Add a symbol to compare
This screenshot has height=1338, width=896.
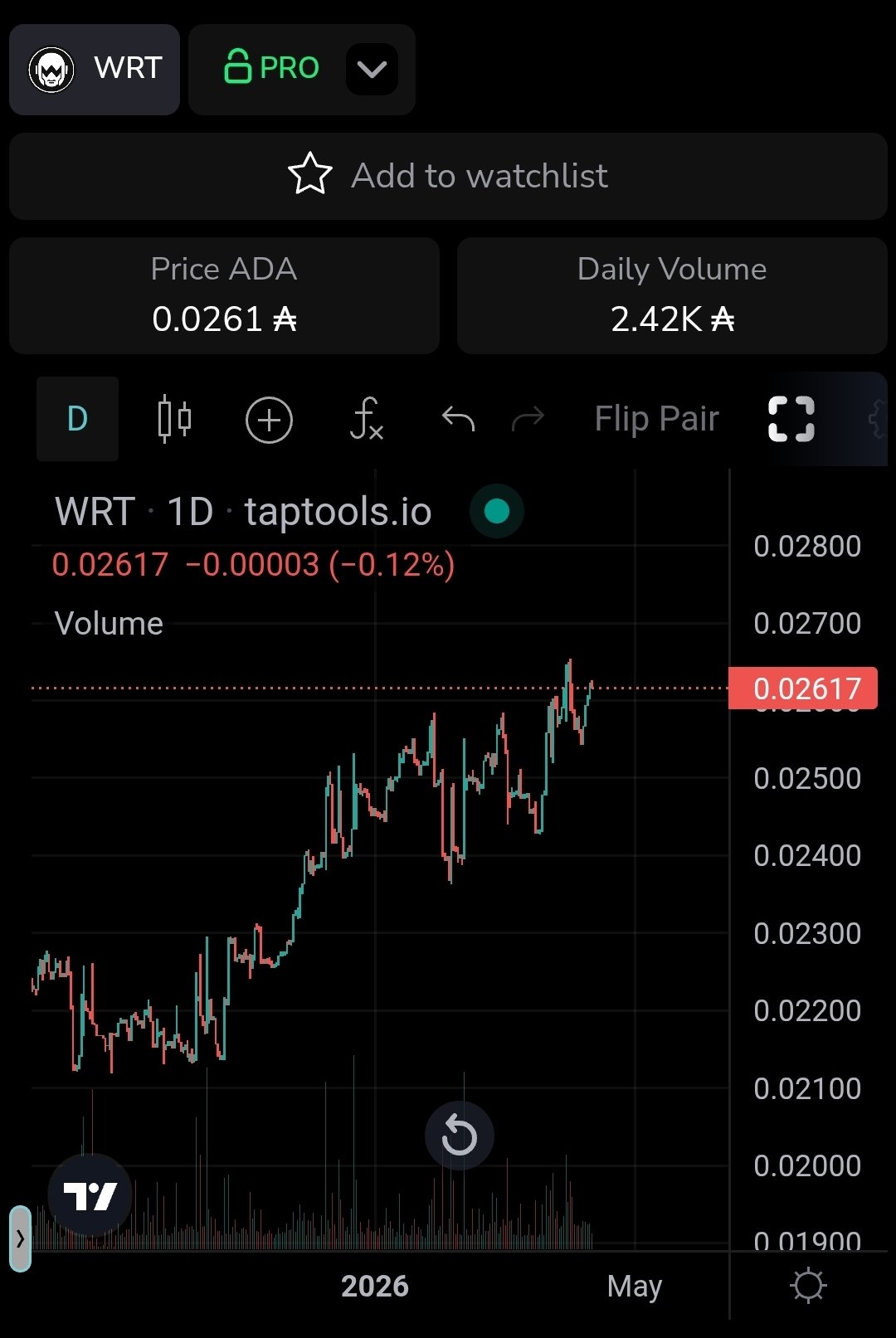point(269,420)
